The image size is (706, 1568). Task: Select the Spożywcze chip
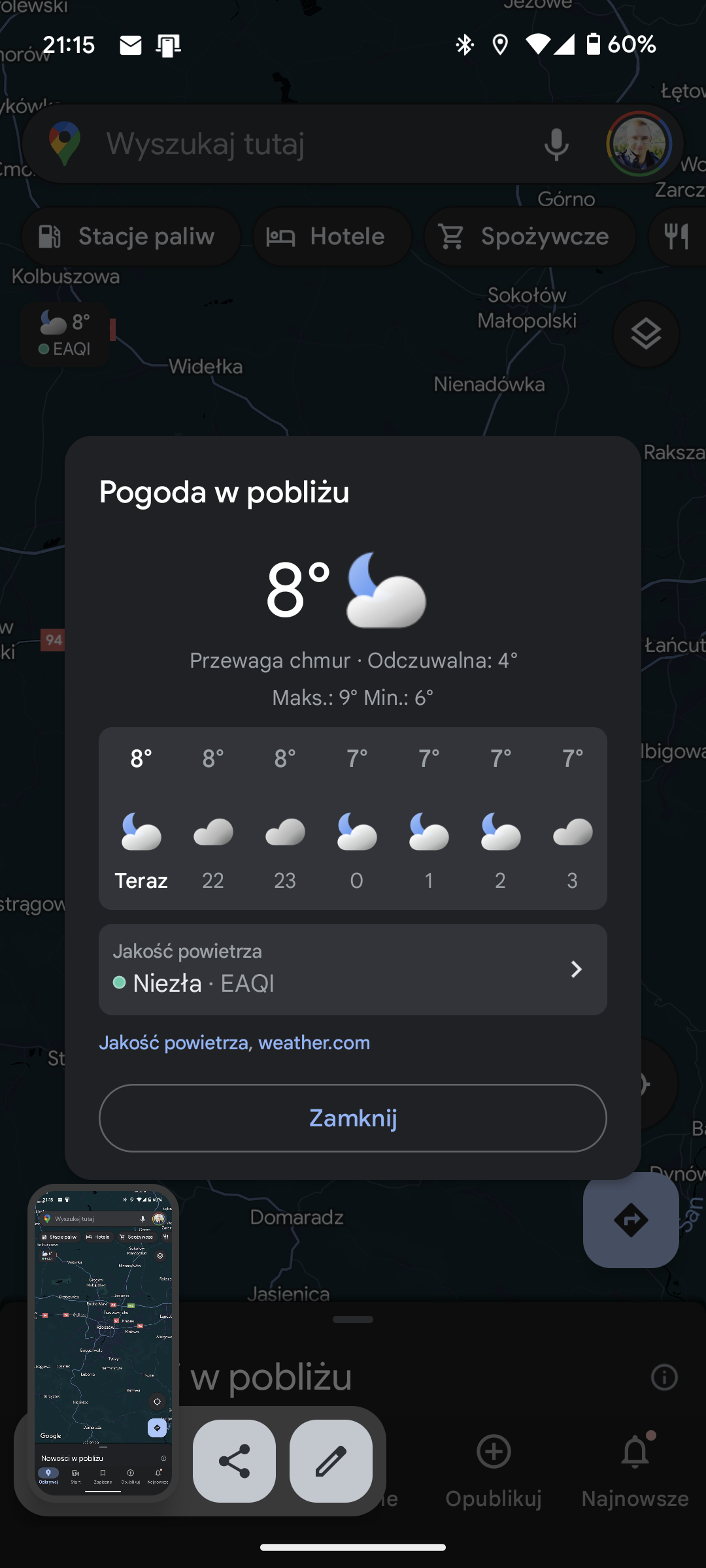(529, 237)
